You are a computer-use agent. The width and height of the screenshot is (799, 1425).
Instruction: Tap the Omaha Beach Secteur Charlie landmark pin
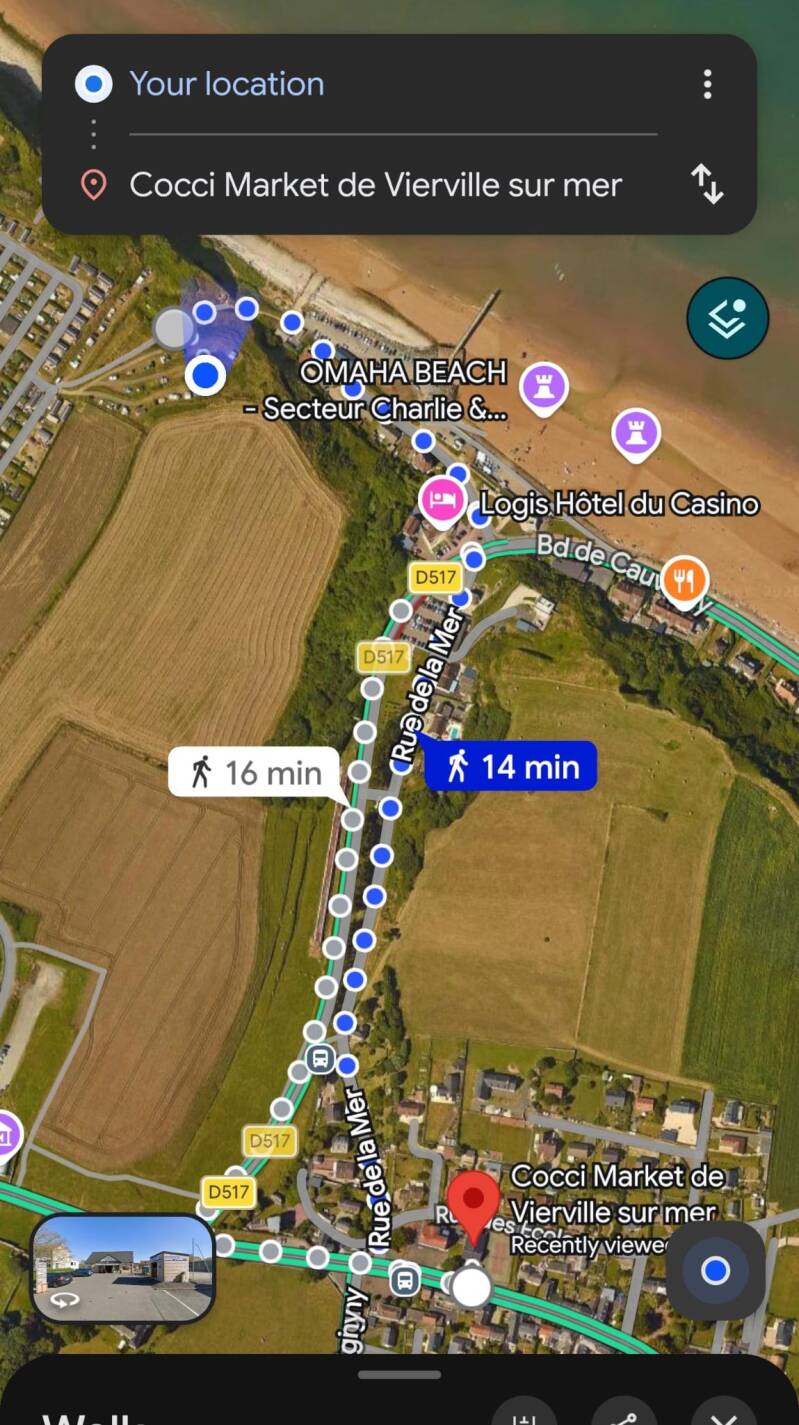coord(544,386)
